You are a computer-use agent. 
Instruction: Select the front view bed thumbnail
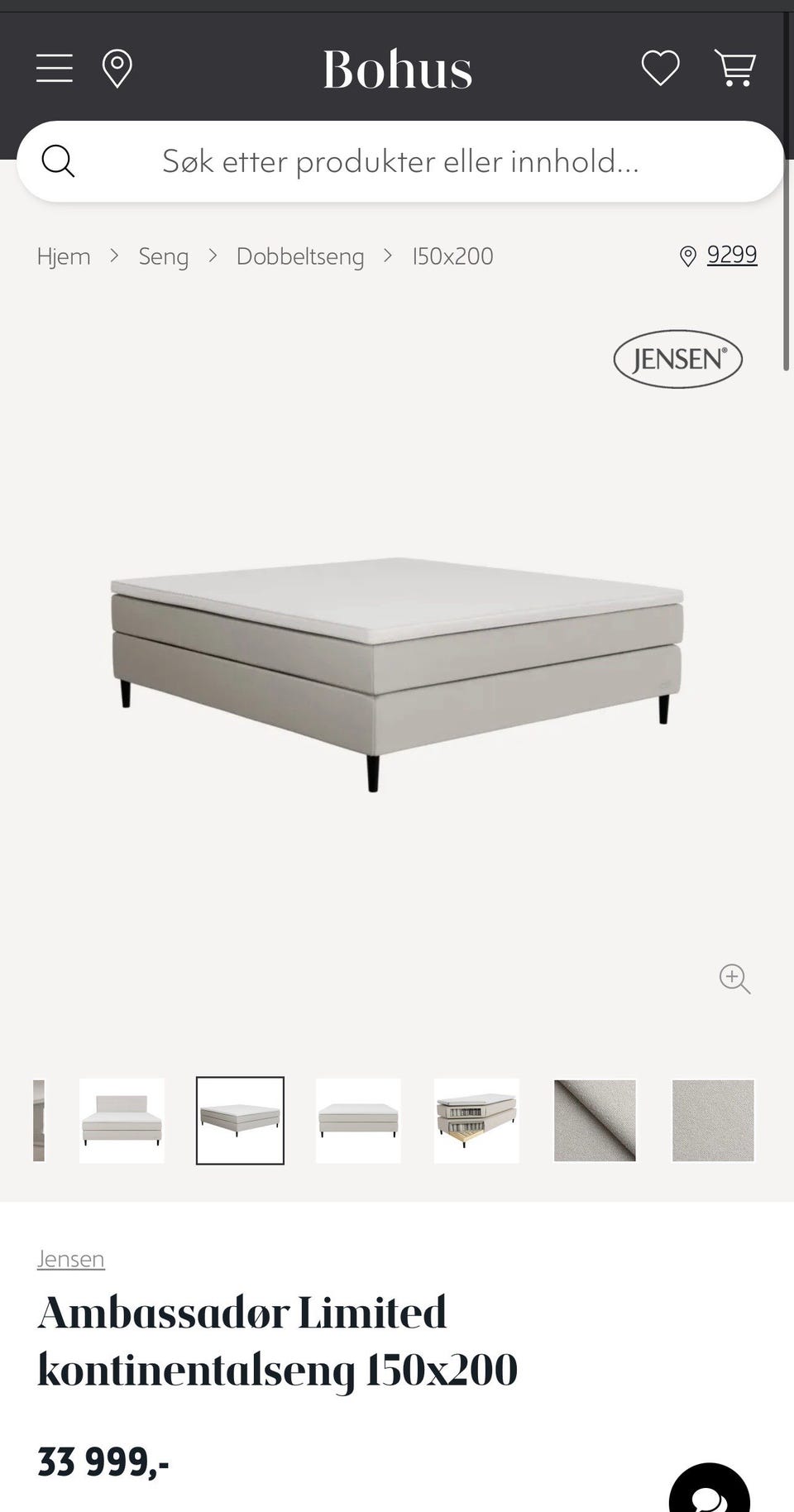[x=358, y=1121]
